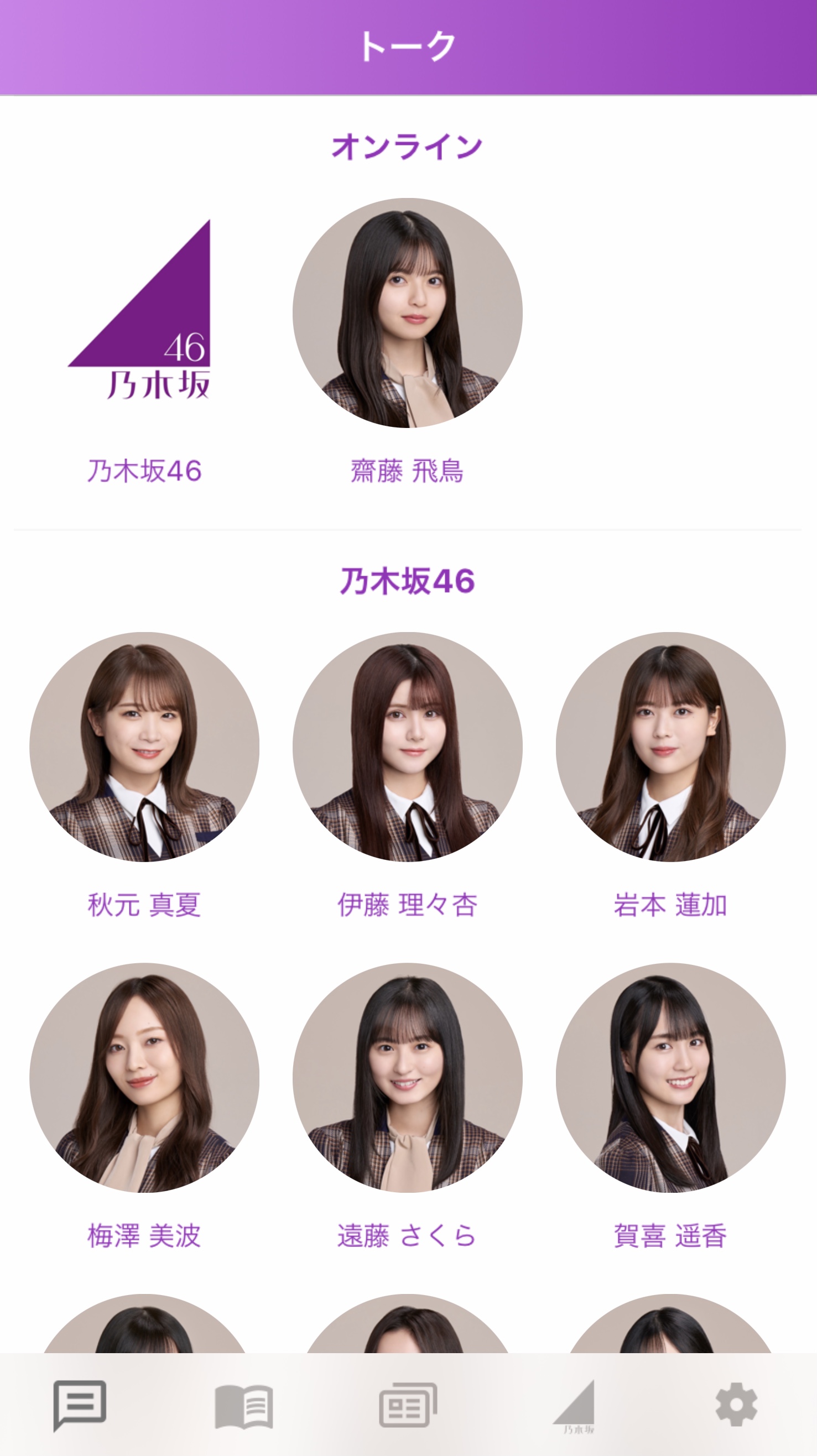Viewport: 817px width, 1456px height.
Task: Open the news tab
Action: pyautogui.click(x=408, y=1405)
